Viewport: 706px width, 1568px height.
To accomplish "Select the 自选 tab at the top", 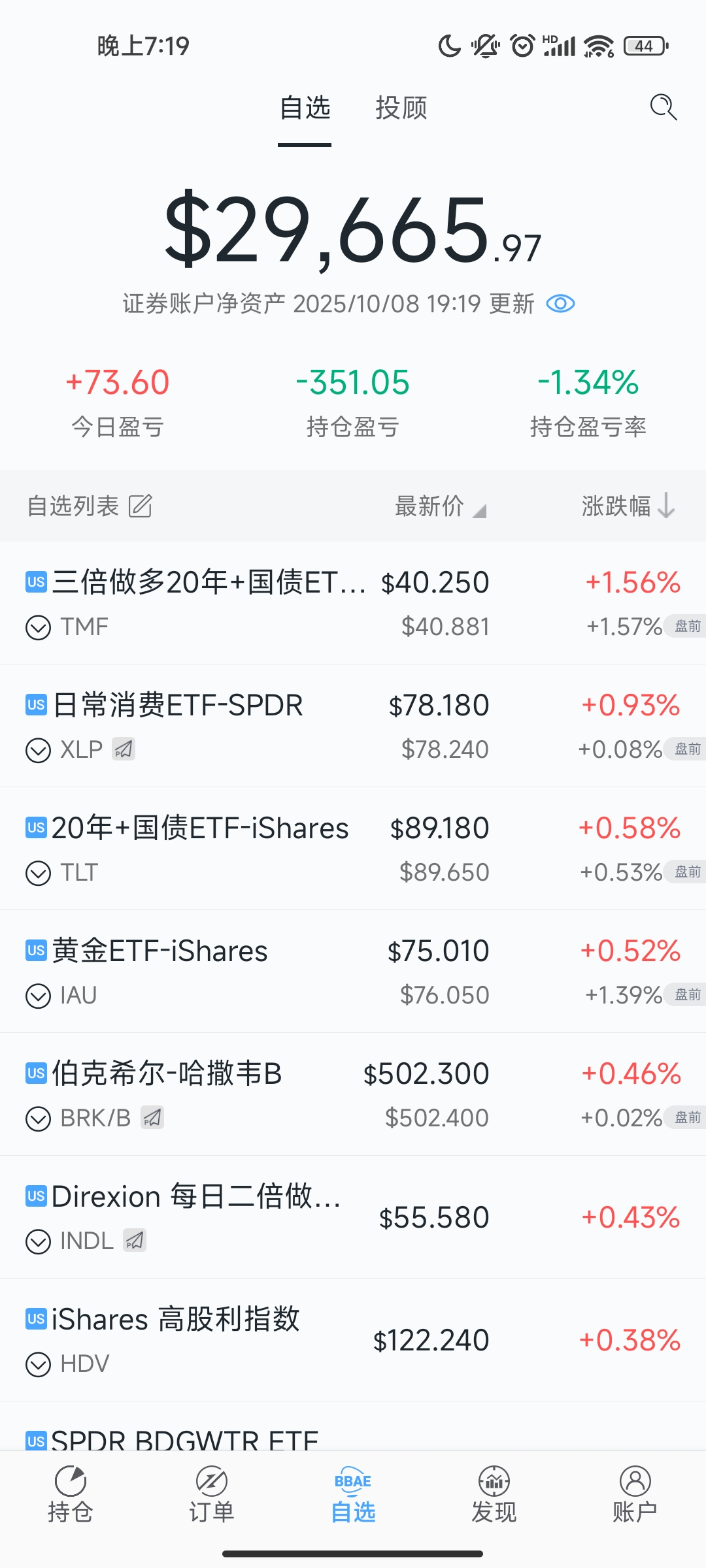I will point(305,108).
